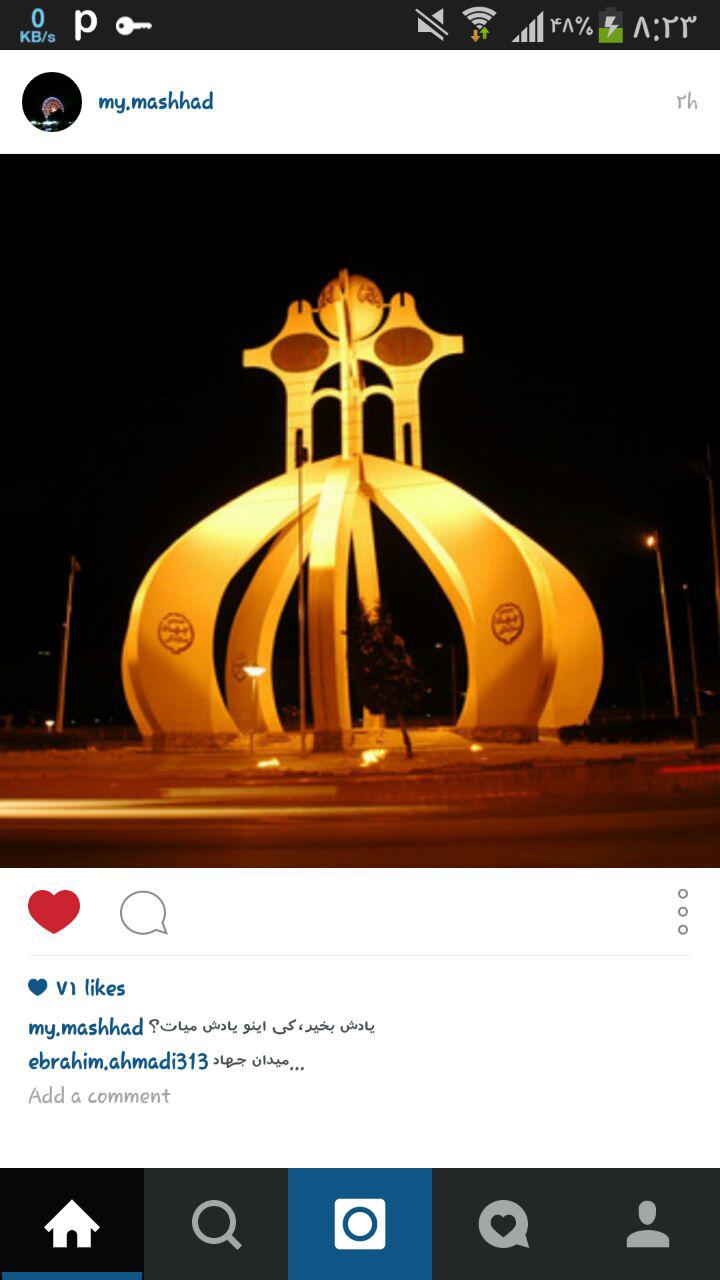
Task: Open the Profile tab
Action: pyautogui.click(x=648, y=1224)
